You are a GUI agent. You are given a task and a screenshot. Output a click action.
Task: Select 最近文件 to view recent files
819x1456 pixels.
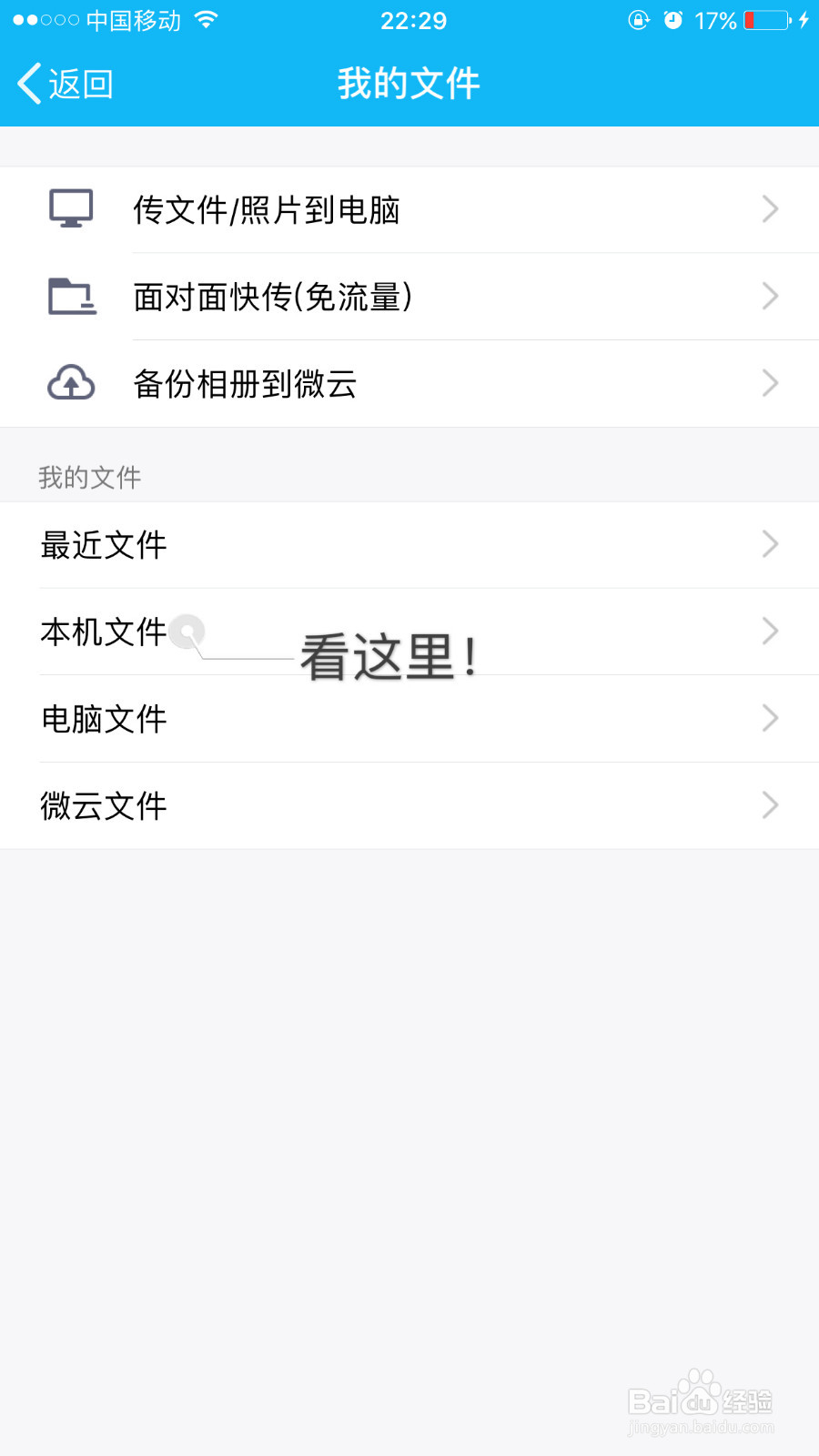coord(103,544)
